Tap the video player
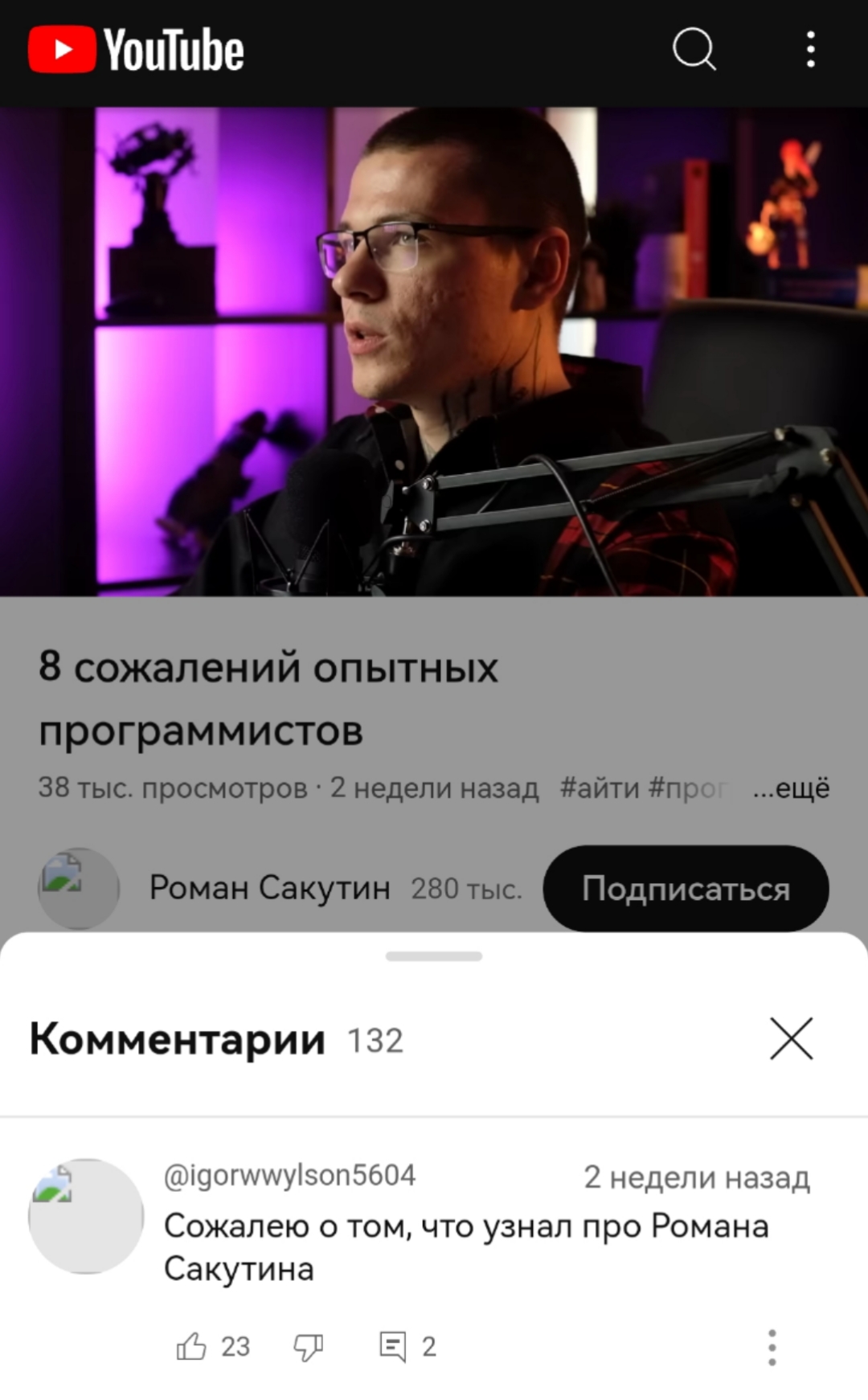The image size is (868, 1400). point(434,351)
